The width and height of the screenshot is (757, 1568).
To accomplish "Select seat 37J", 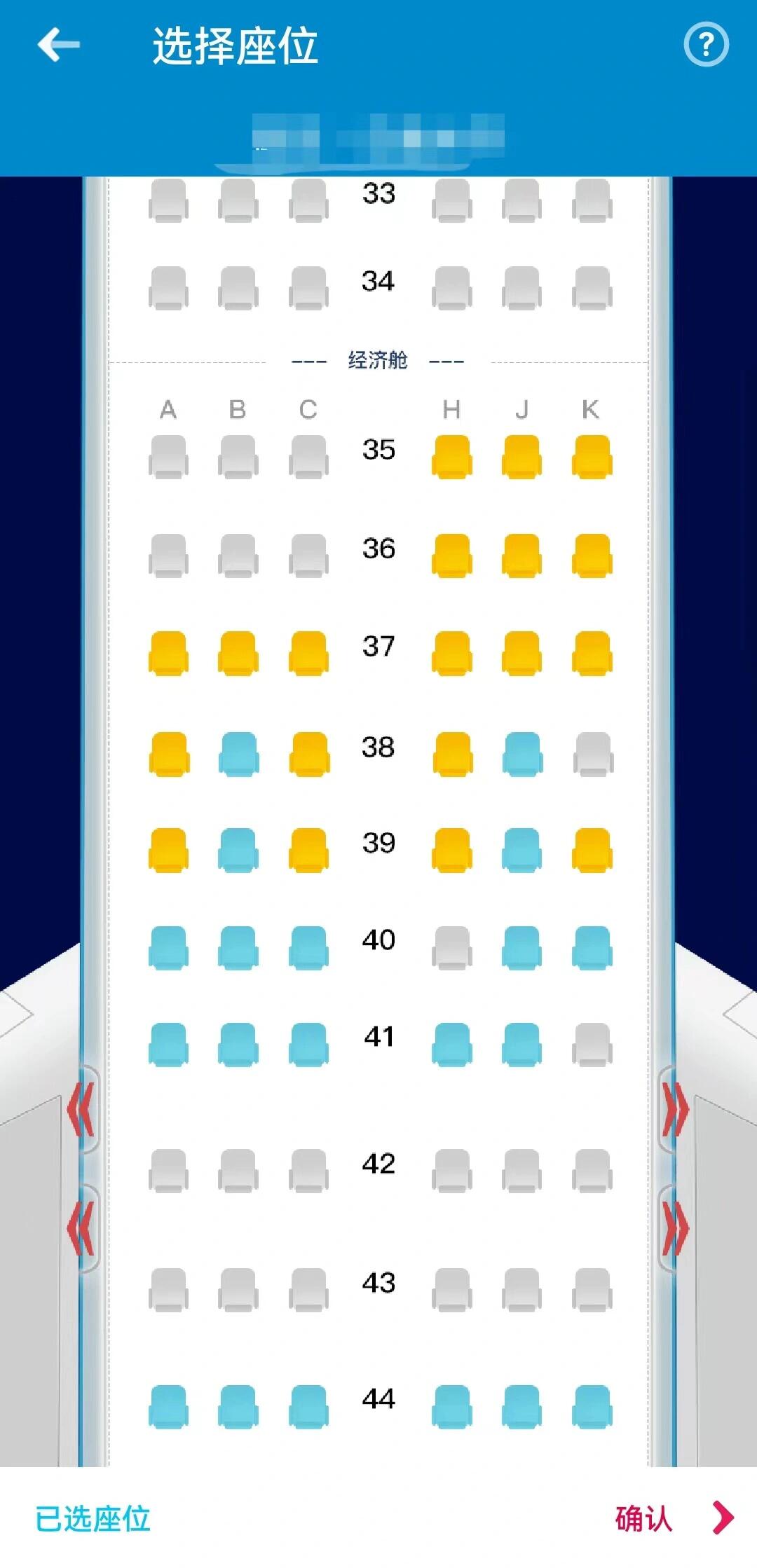I will [521, 653].
